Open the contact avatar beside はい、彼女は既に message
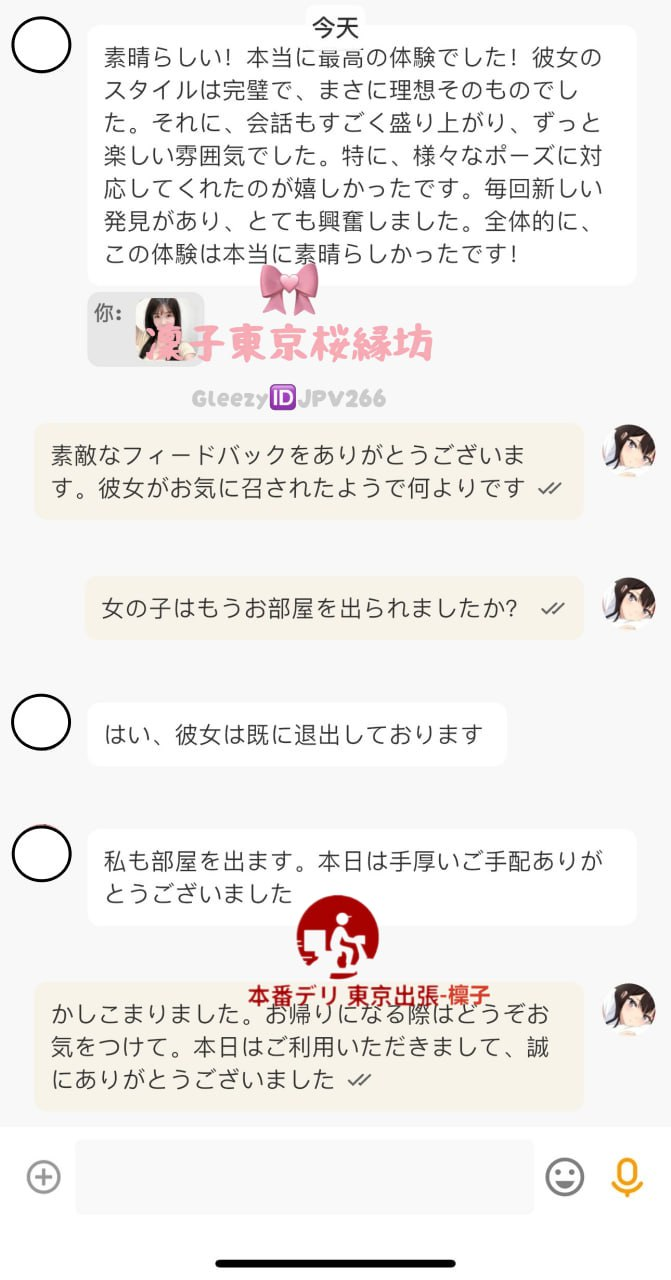The width and height of the screenshot is (671, 1280). 41,722
